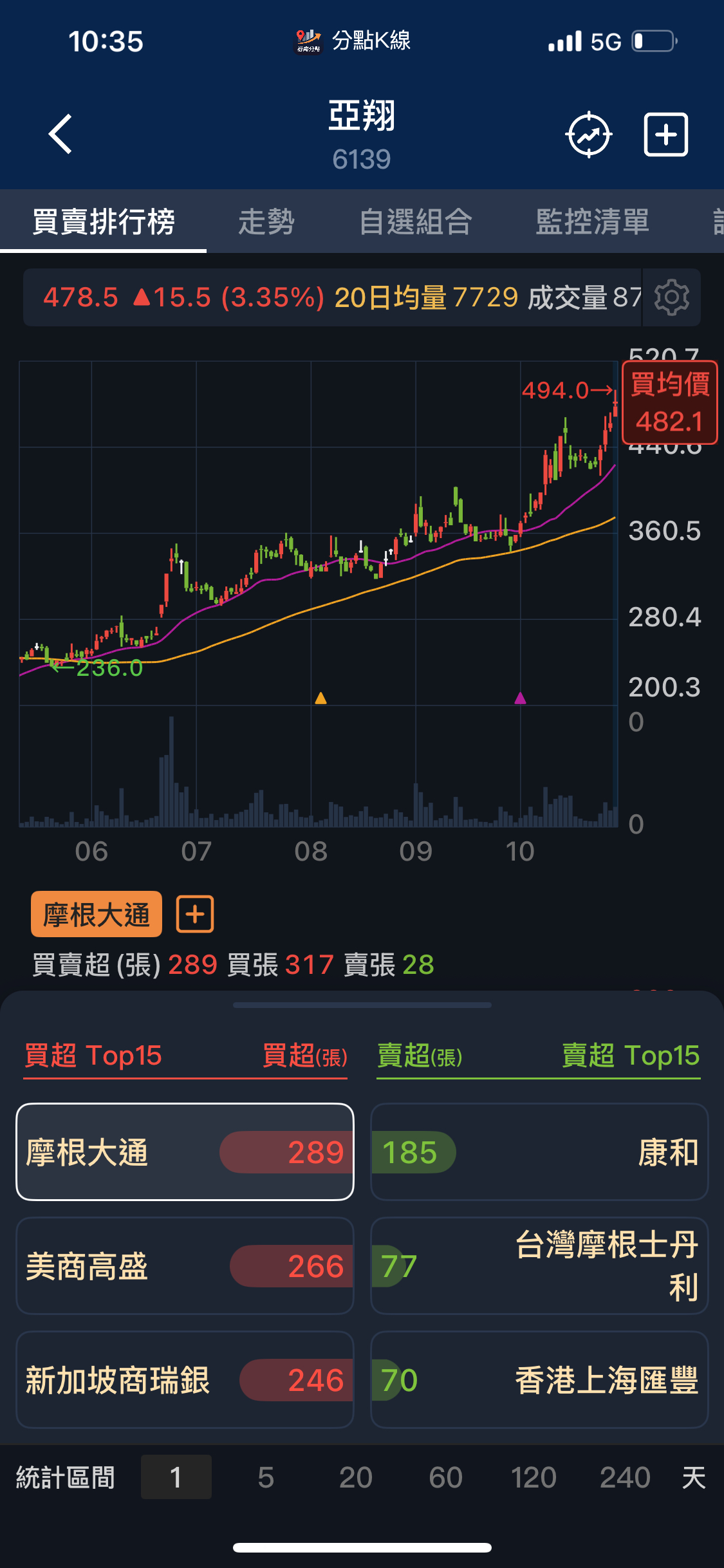Open 台灣摩根士丹利 seller row
Viewport: 724px width, 1568px height.
[539, 1266]
